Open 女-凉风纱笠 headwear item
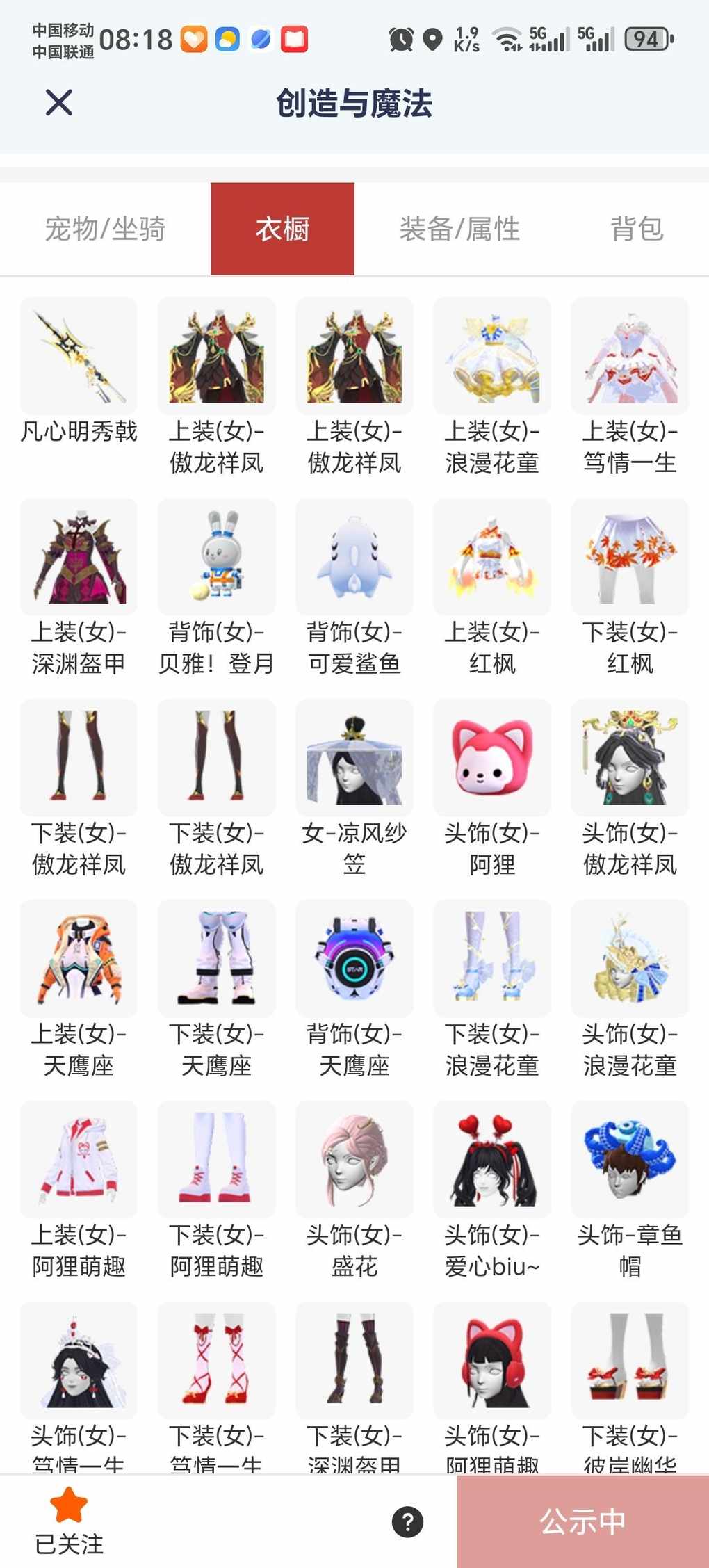The width and height of the screenshot is (709, 1568). click(354, 758)
